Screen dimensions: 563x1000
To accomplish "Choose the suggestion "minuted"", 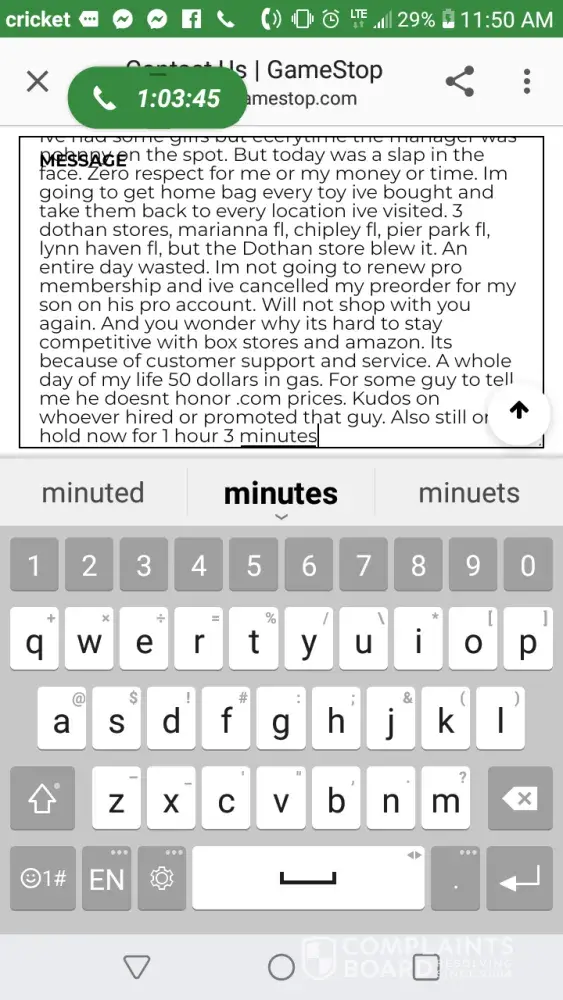I will pyautogui.click(x=93, y=493).
